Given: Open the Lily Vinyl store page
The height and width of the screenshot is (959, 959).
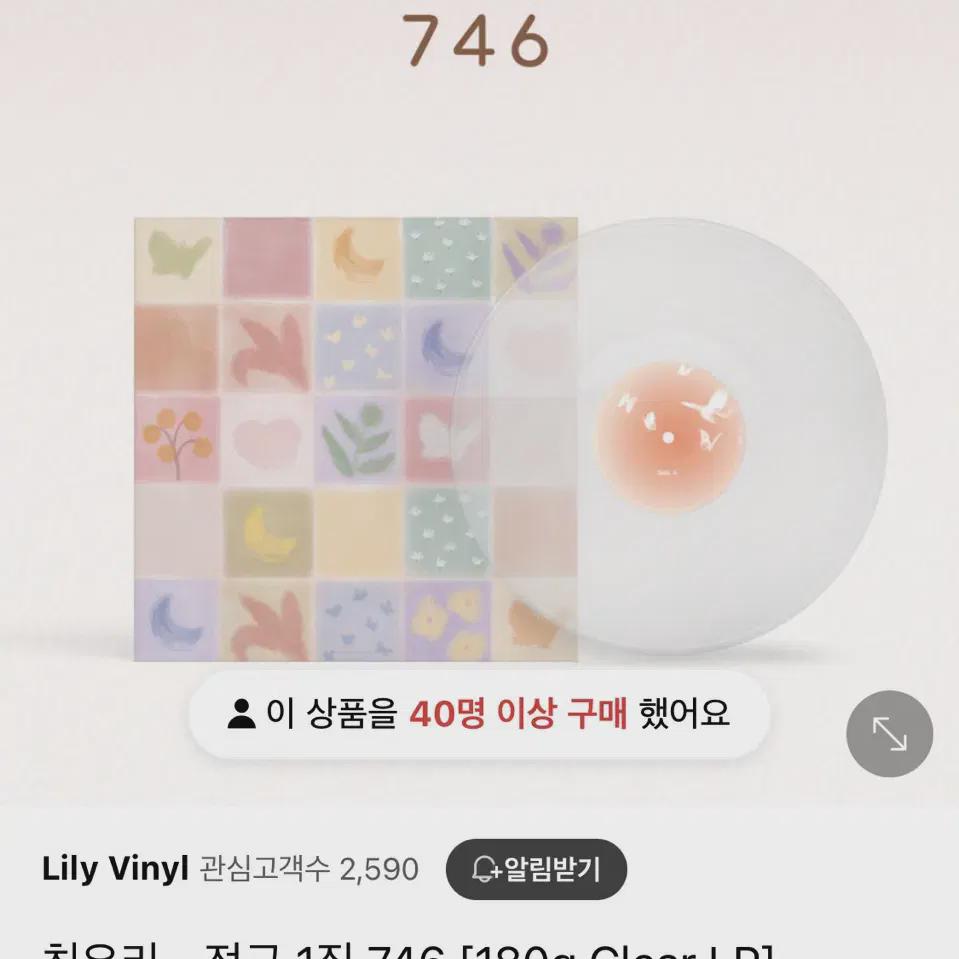Looking at the screenshot, I should pyautogui.click(x=115, y=869).
